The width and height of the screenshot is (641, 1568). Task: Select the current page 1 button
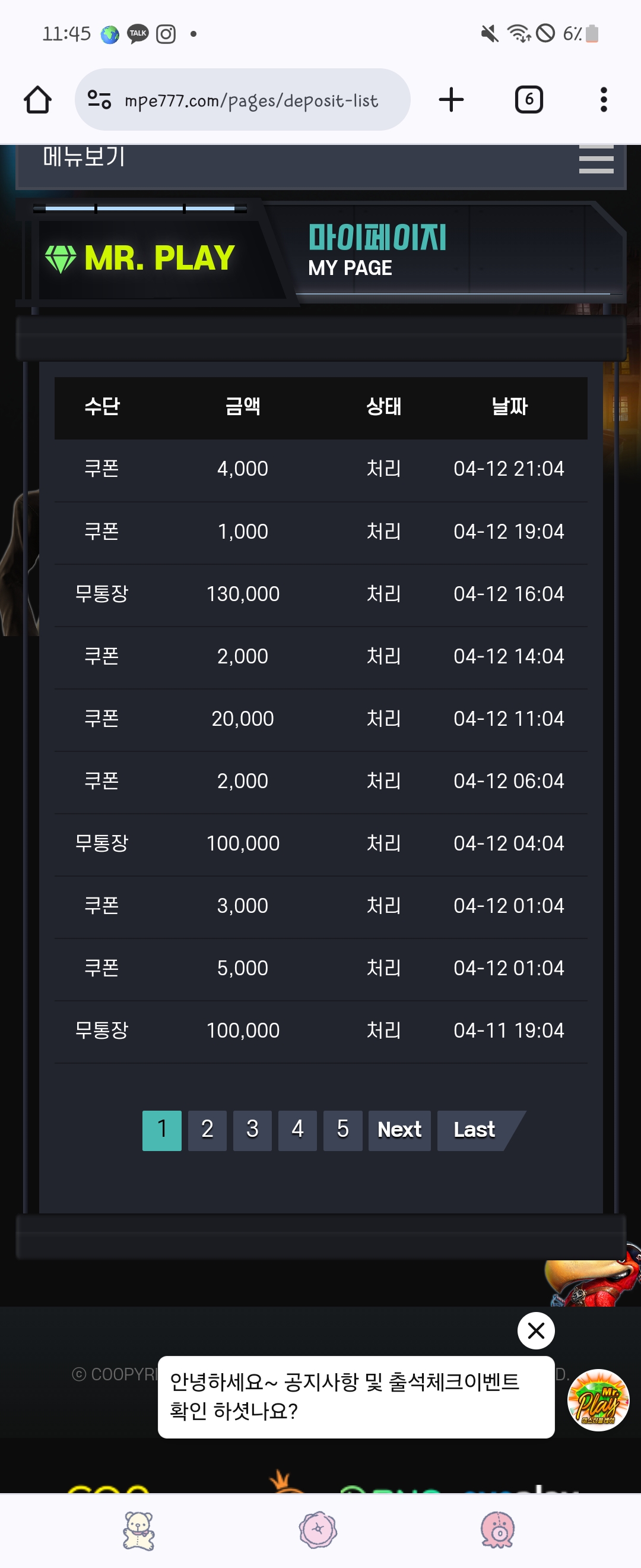162,1130
